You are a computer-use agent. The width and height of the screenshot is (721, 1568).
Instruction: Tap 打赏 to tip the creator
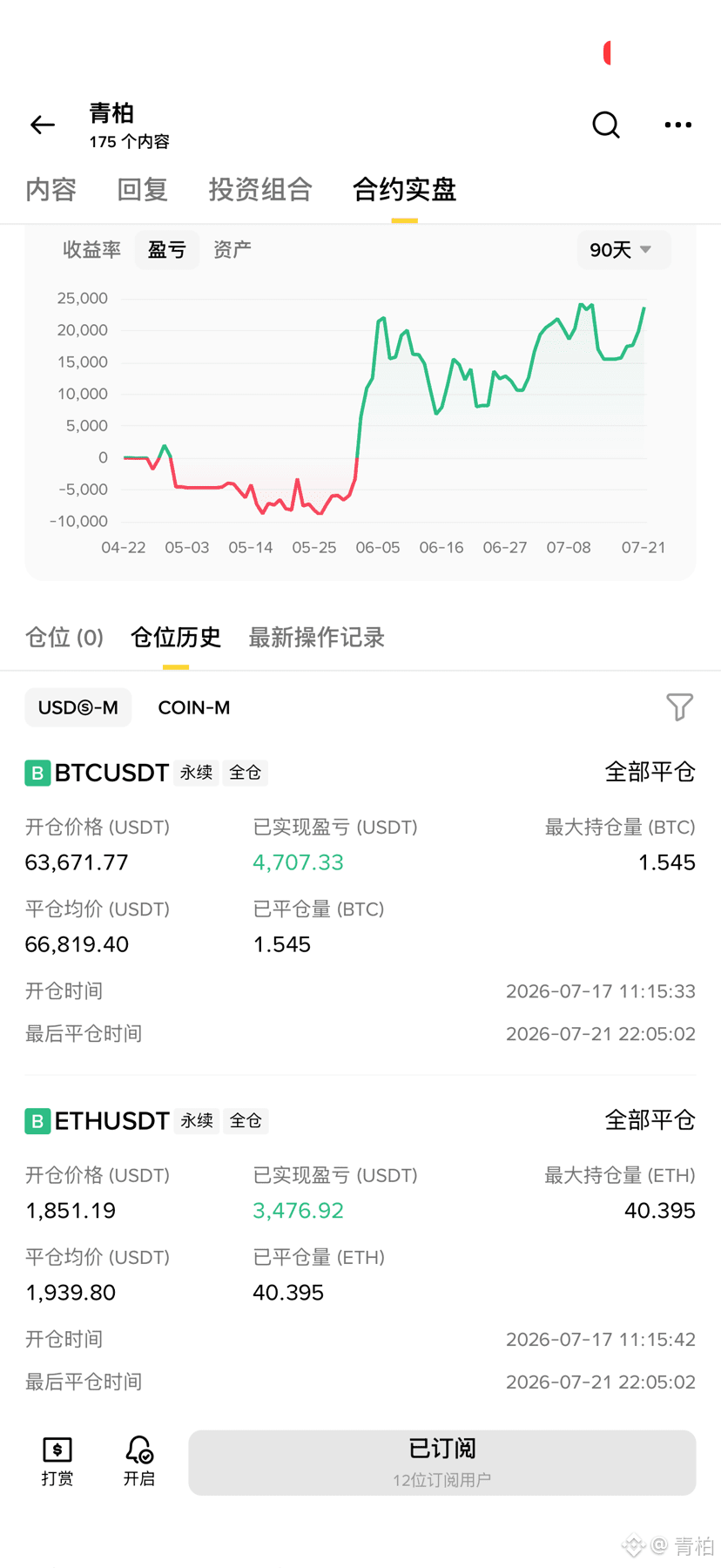tap(57, 1462)
